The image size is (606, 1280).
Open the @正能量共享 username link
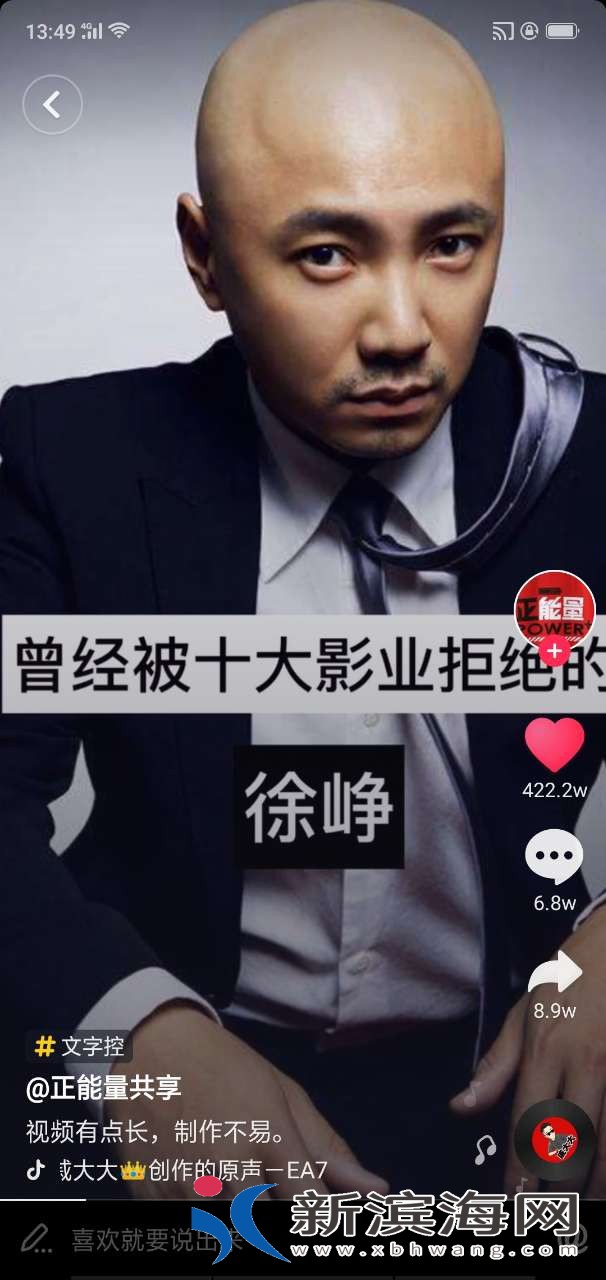(103, 1089)
